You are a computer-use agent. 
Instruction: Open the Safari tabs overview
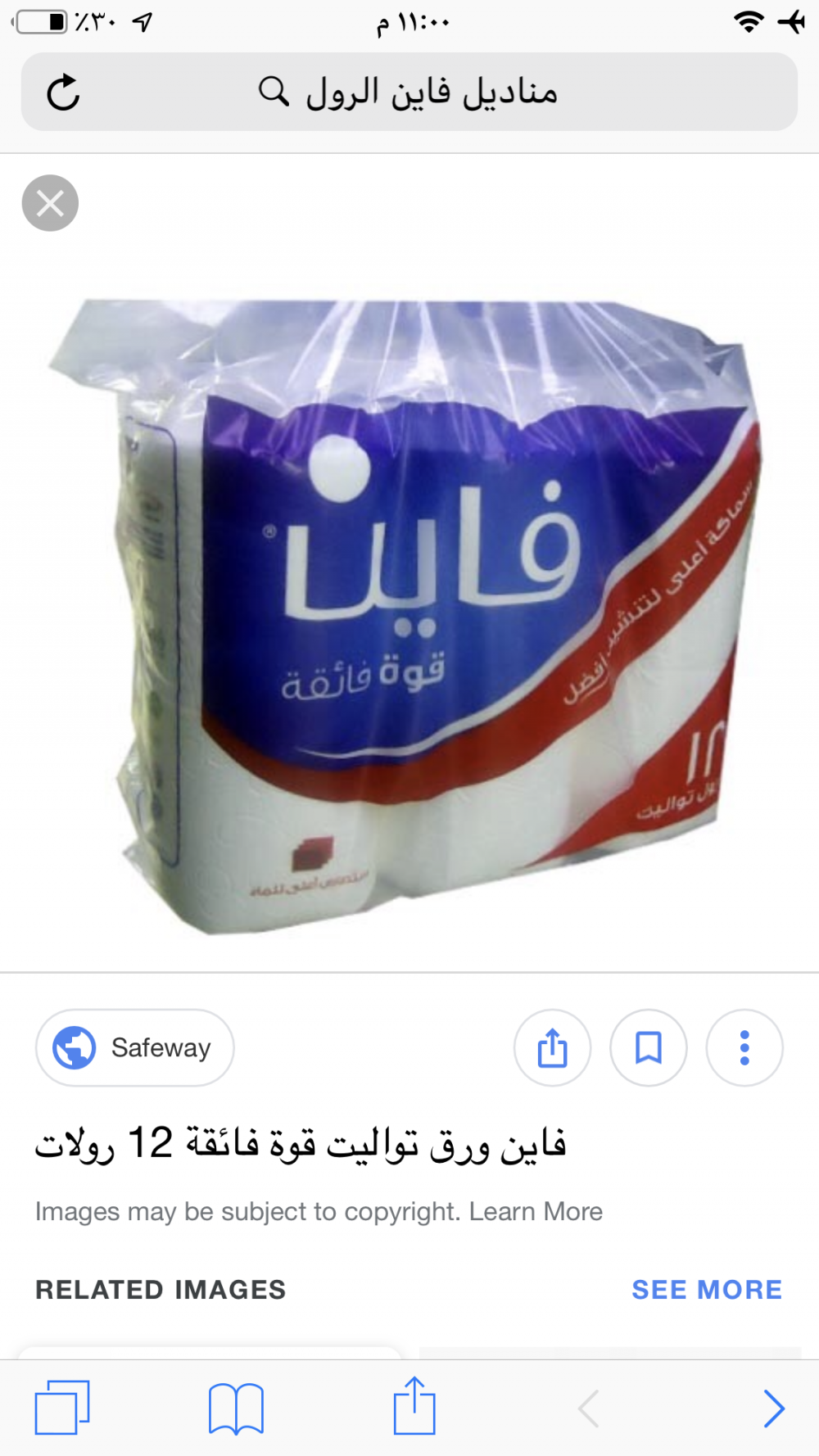pyautogui.click(x=62, y=1408)
